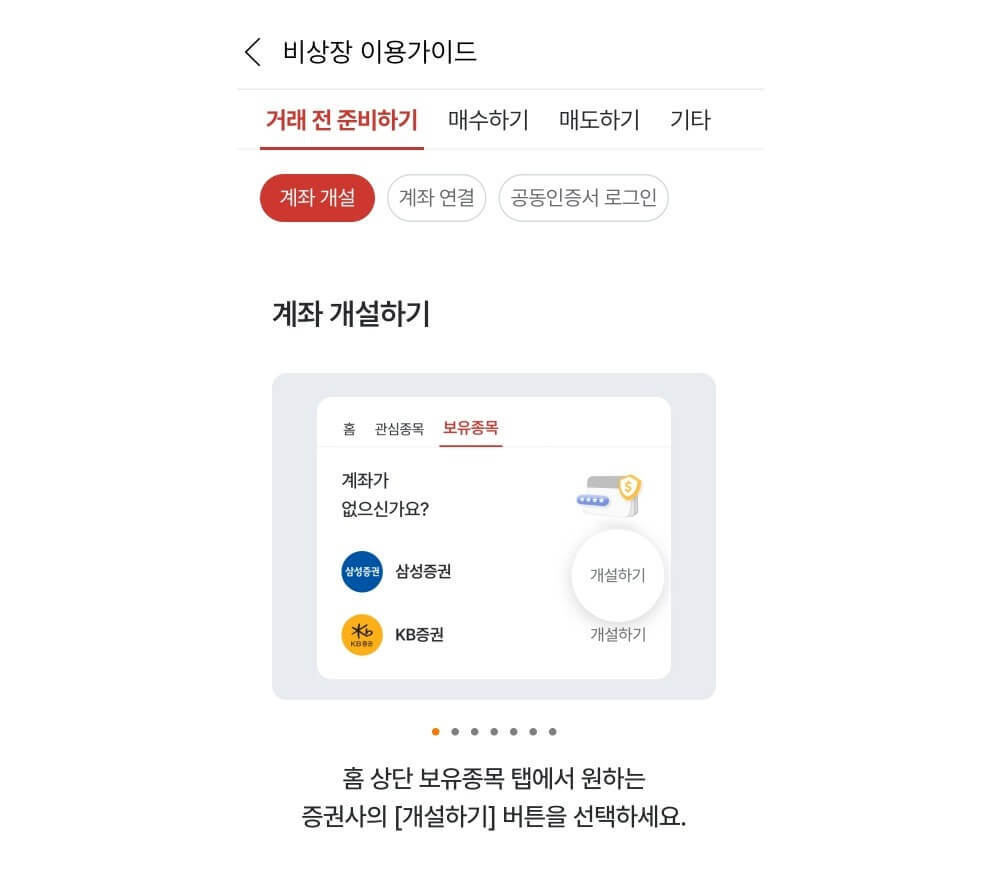Select the 계좌 연결 chip
The image size is (1001, 882).
pyautogui.click(x=436, y=198)
